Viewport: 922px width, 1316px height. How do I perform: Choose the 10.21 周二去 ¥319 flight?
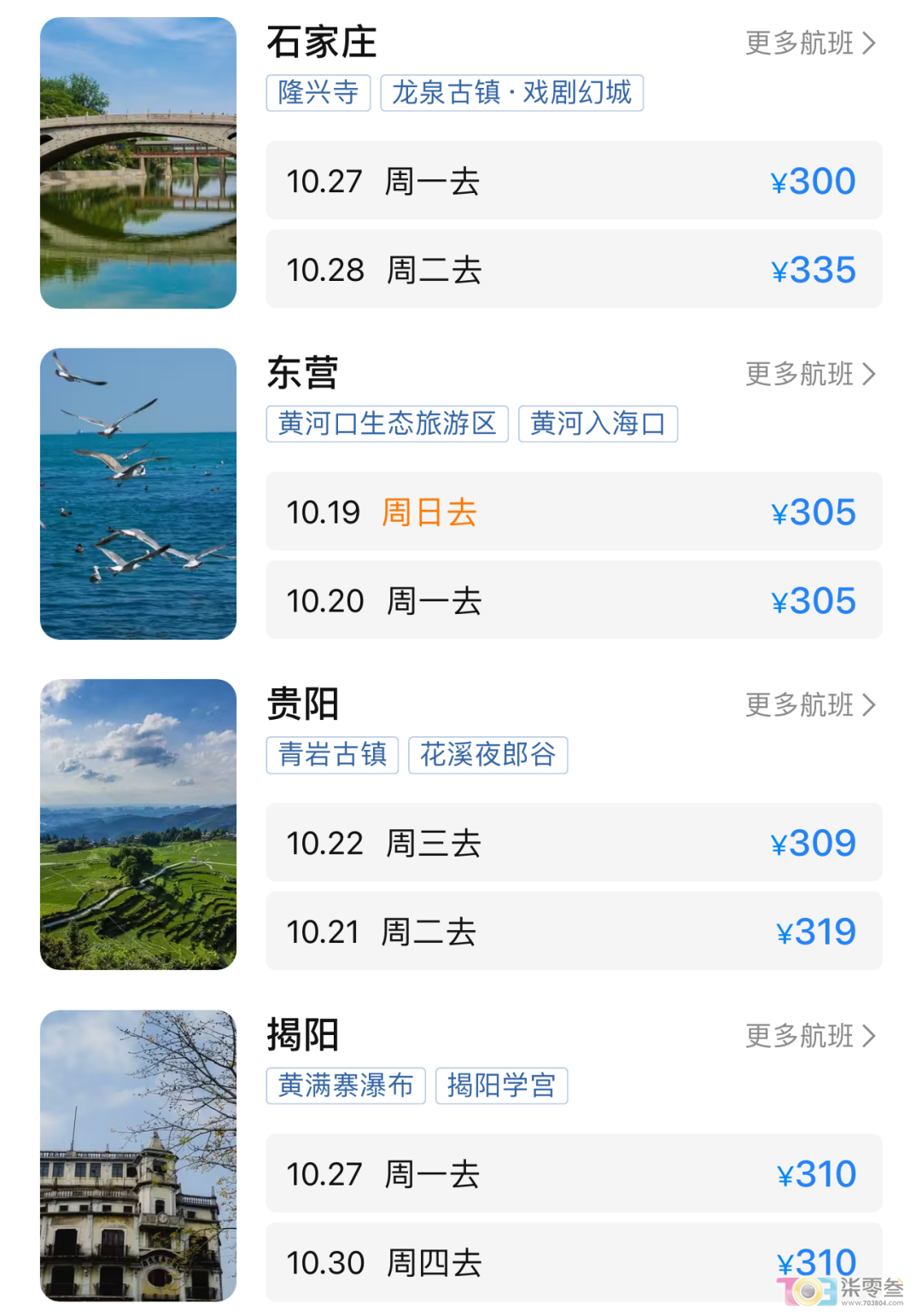coord(574,932)
